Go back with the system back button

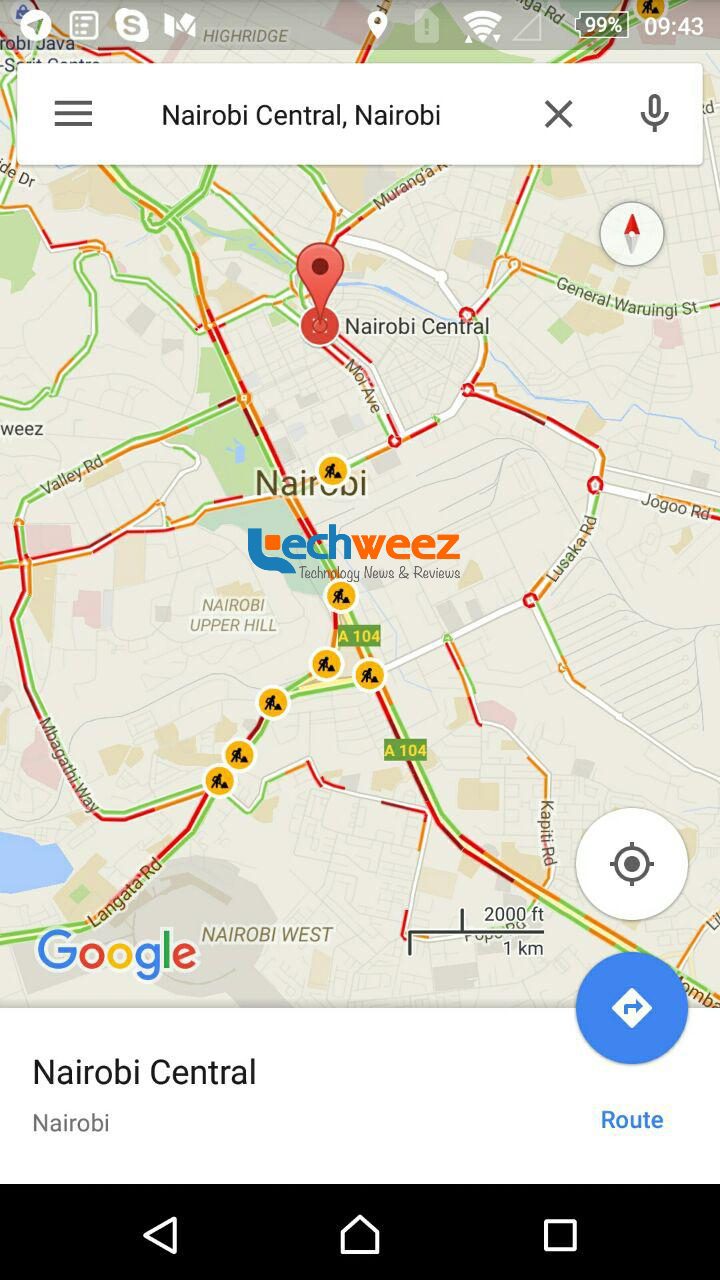pos(161,1235)
